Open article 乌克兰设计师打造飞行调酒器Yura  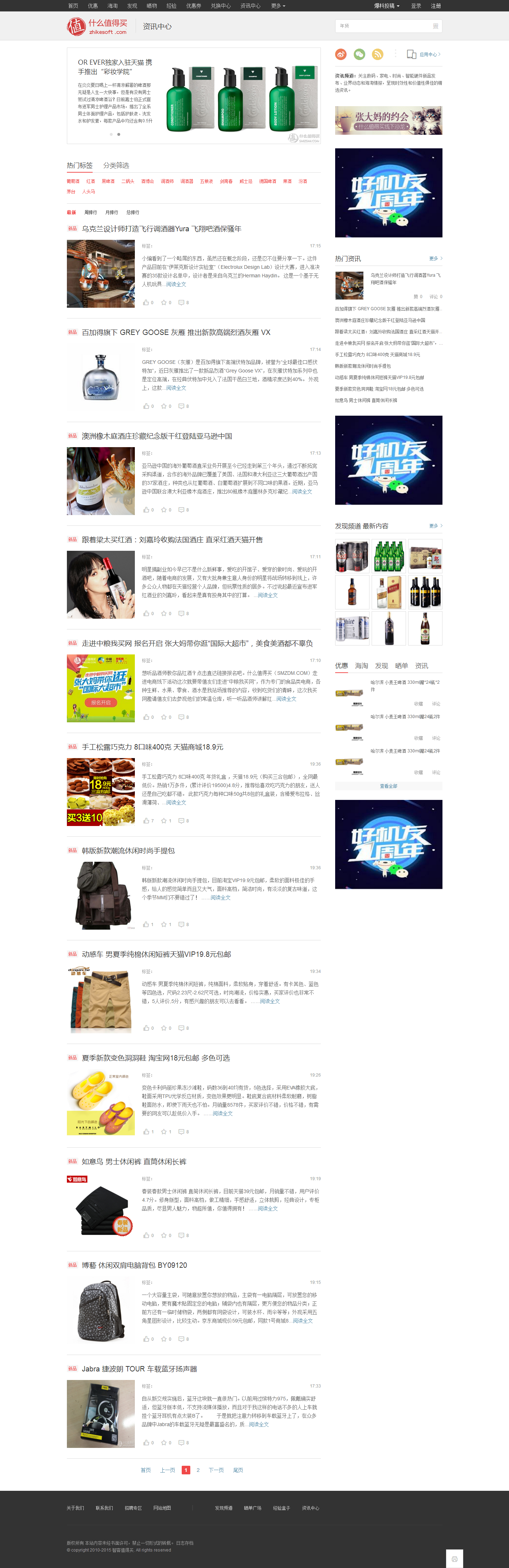161,229
